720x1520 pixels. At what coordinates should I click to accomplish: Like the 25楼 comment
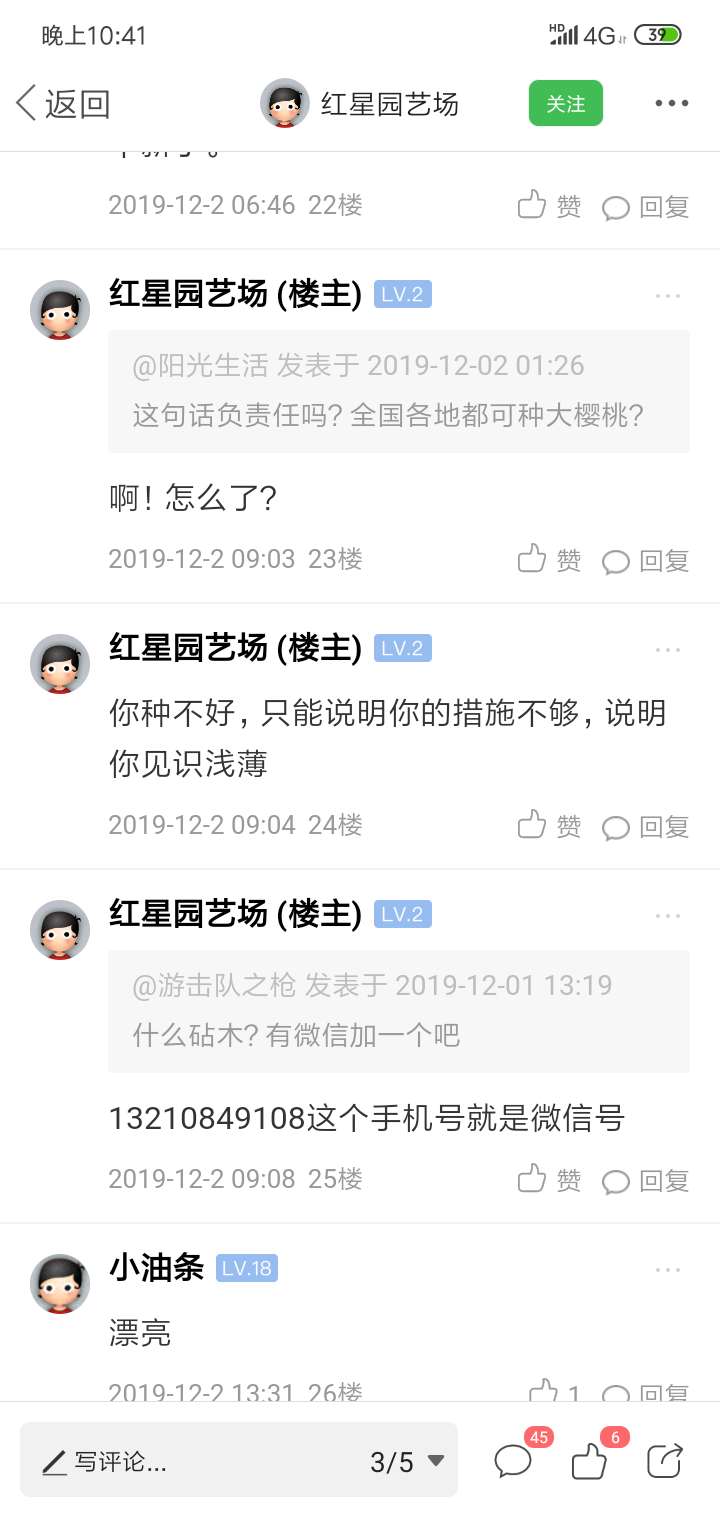[549, 1180]
